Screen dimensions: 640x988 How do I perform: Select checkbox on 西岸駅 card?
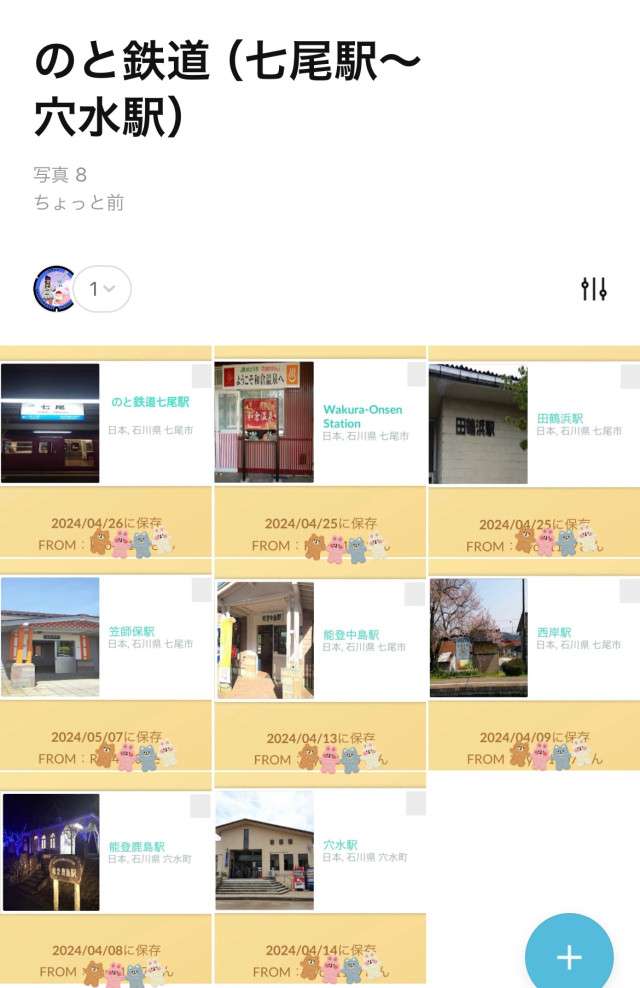coord(630,591)
